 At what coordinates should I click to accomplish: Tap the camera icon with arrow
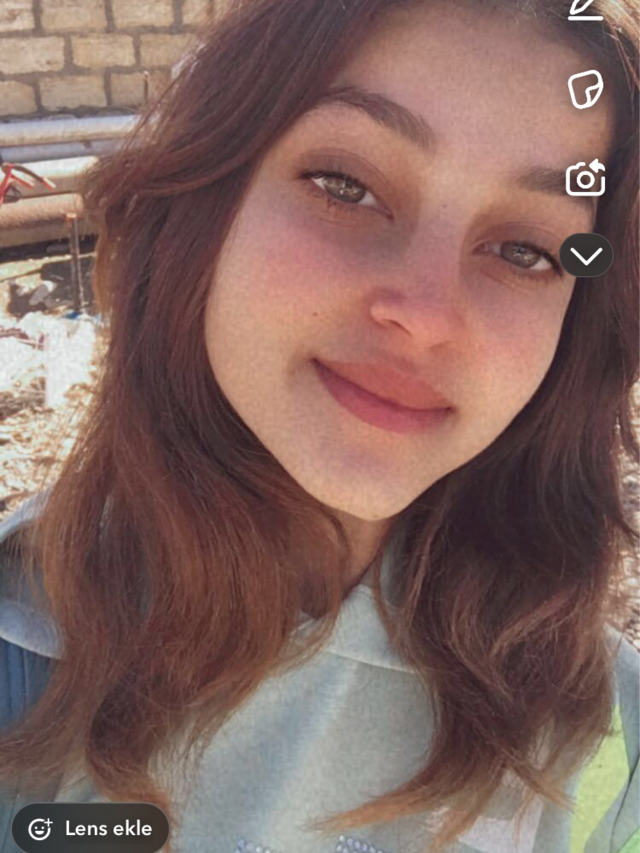point(586,178)
